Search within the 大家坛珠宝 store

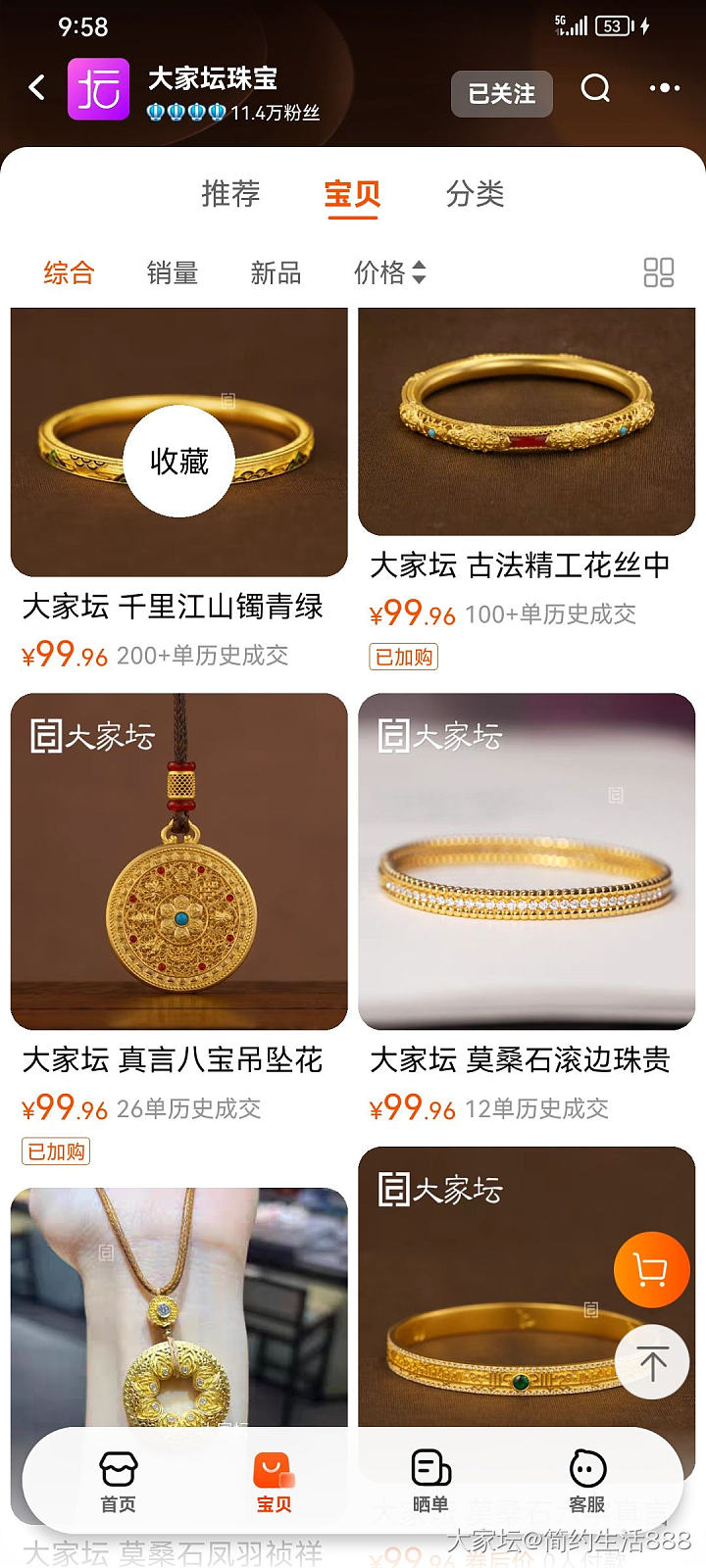(x=595, y=89)
